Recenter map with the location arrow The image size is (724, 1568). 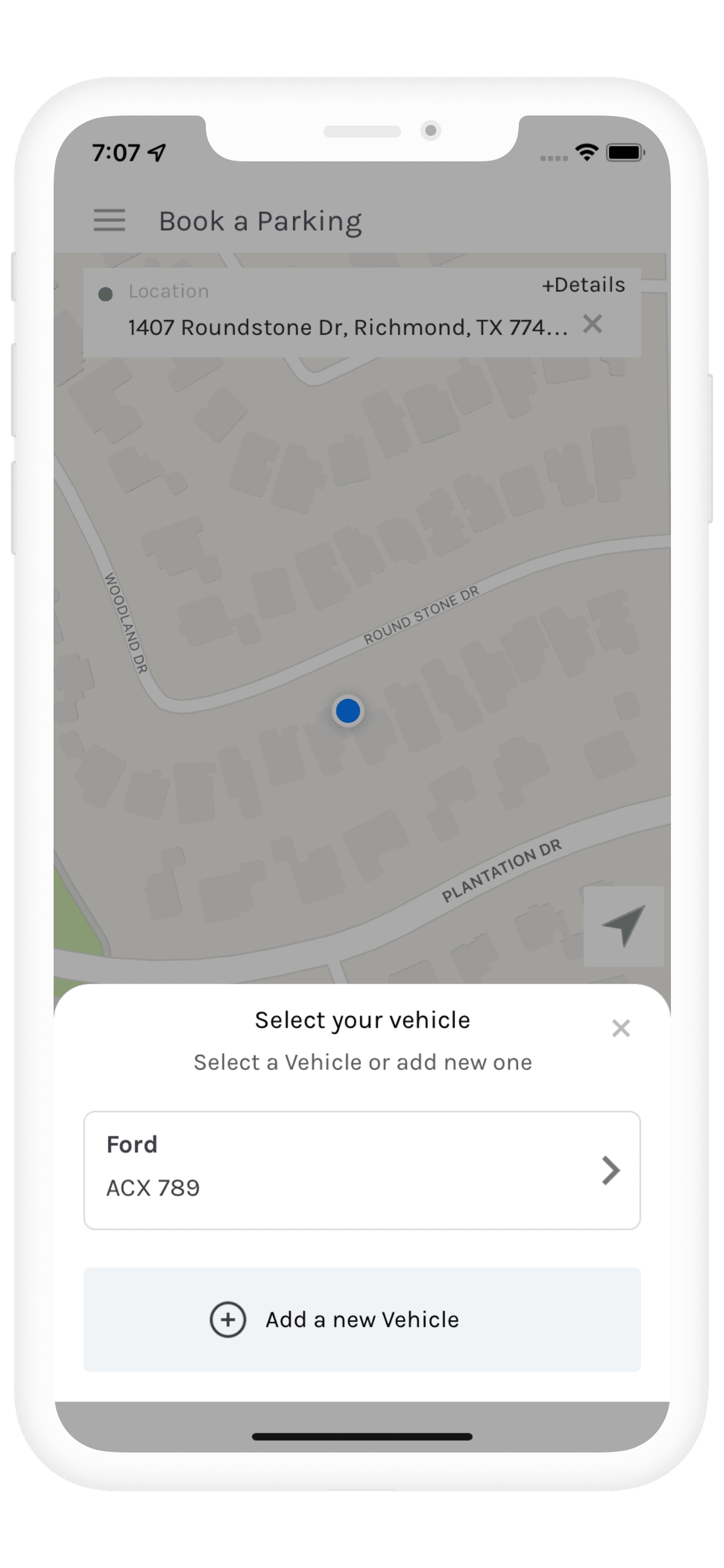(x=623, y=926)
